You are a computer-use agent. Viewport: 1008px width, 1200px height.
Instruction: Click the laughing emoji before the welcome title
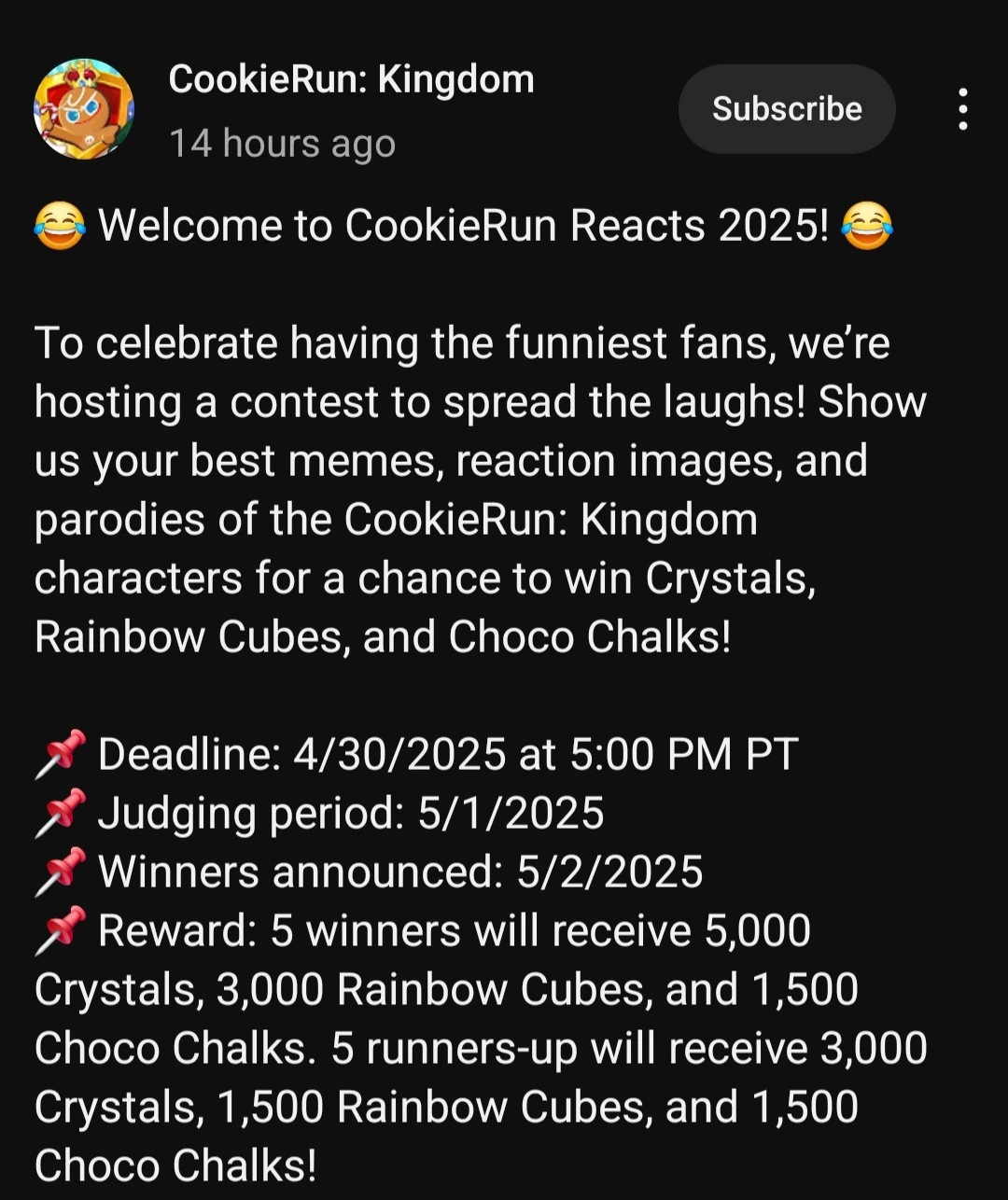coord(58,224)
